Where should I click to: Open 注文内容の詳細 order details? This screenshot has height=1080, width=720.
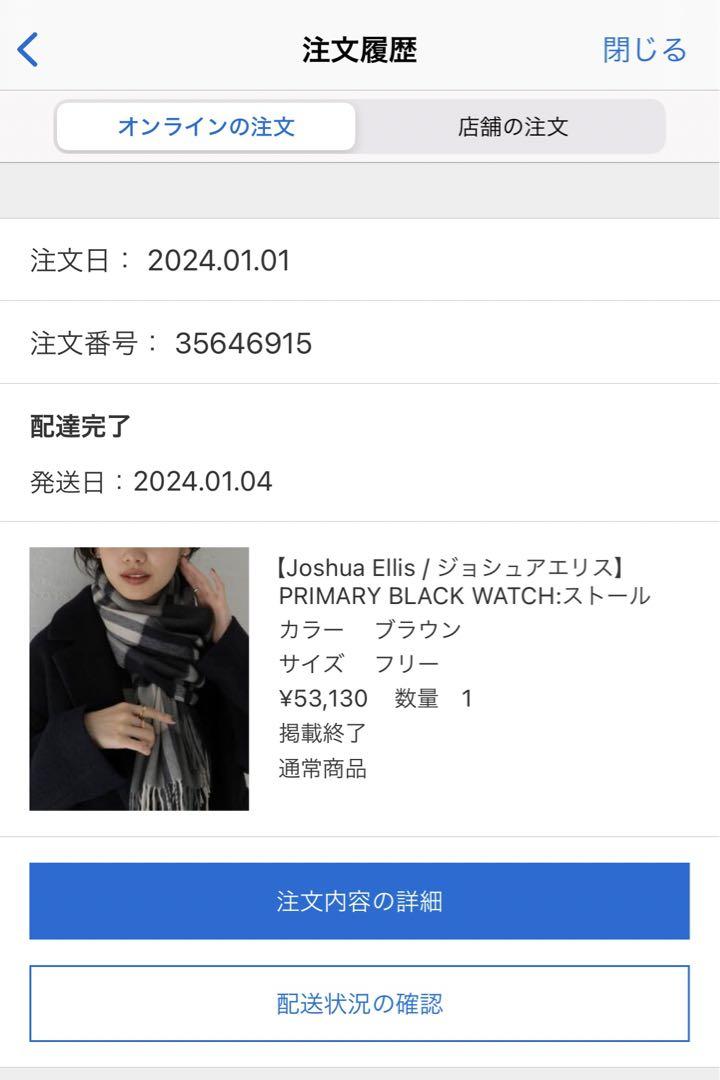tap(359, 901)
